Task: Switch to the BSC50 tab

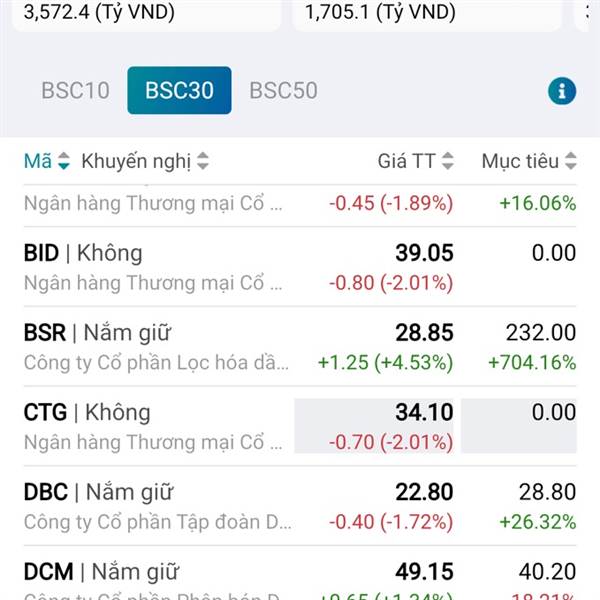Action: click(283, 91)
